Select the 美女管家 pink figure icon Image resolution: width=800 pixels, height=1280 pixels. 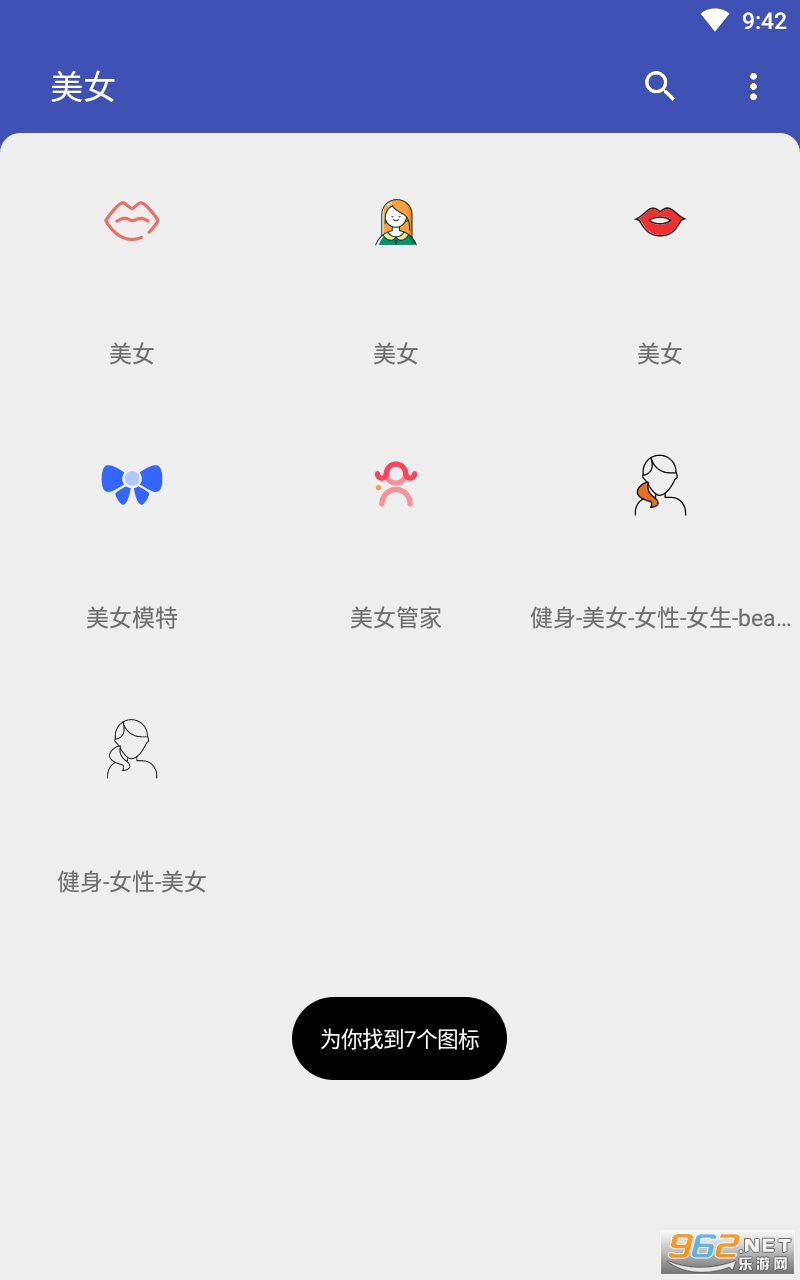396,484
